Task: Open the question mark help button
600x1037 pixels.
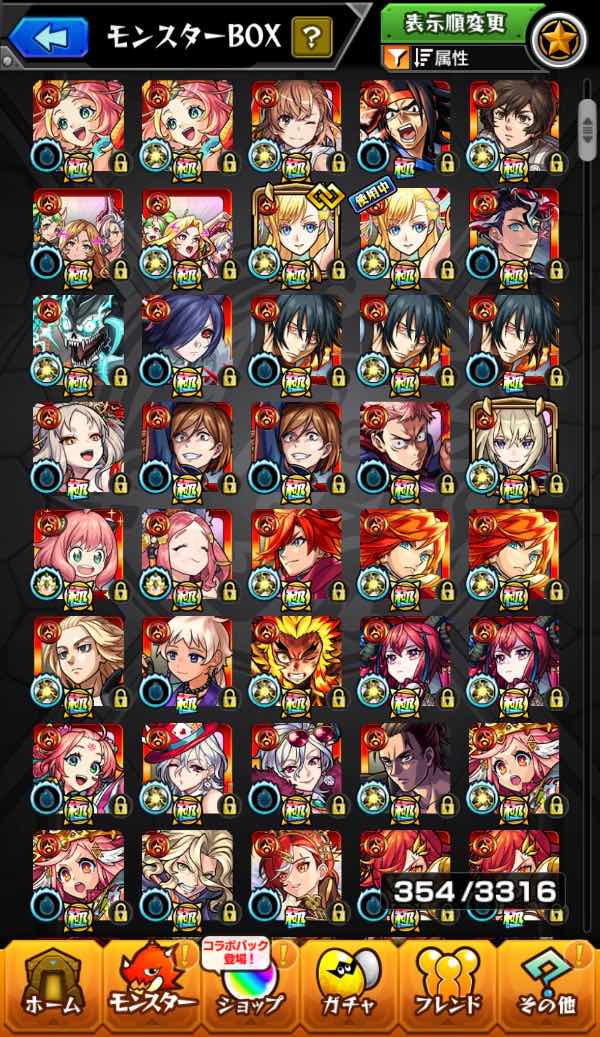Action: (312, 37)
